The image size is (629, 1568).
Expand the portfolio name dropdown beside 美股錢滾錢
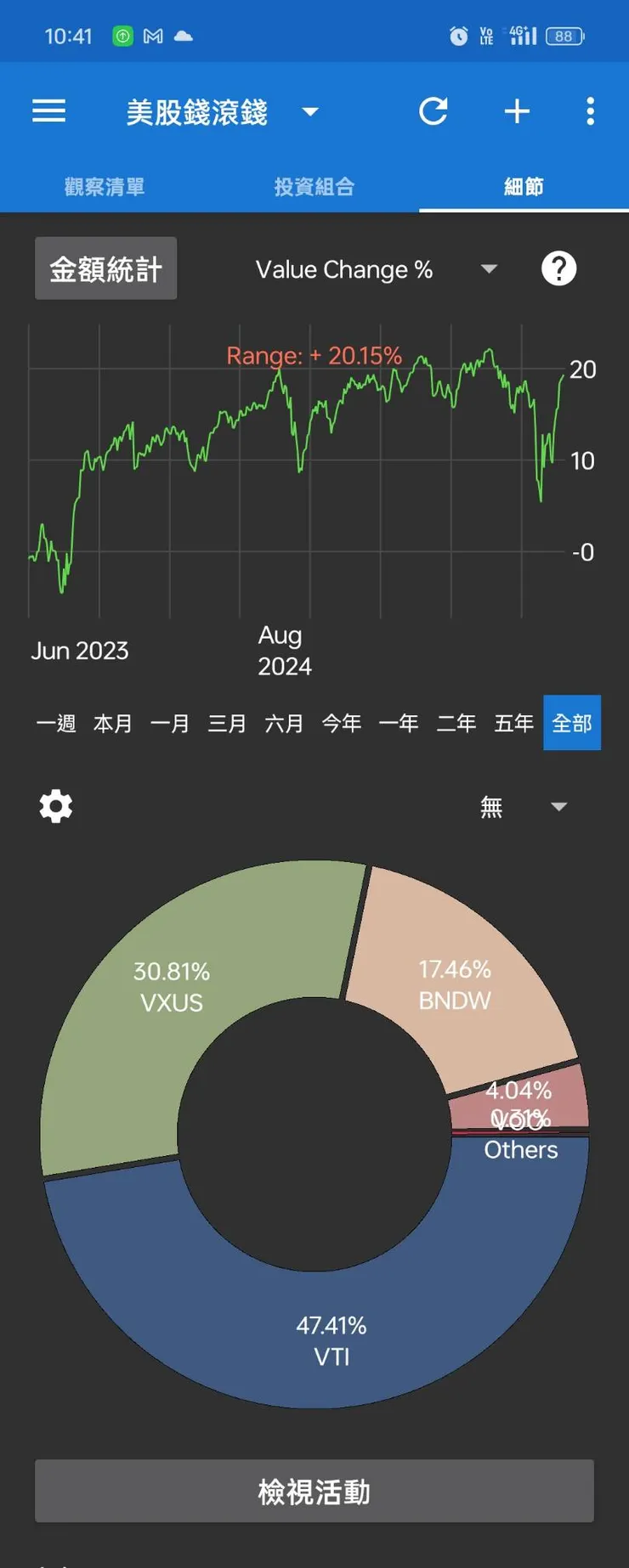point(309,112)
